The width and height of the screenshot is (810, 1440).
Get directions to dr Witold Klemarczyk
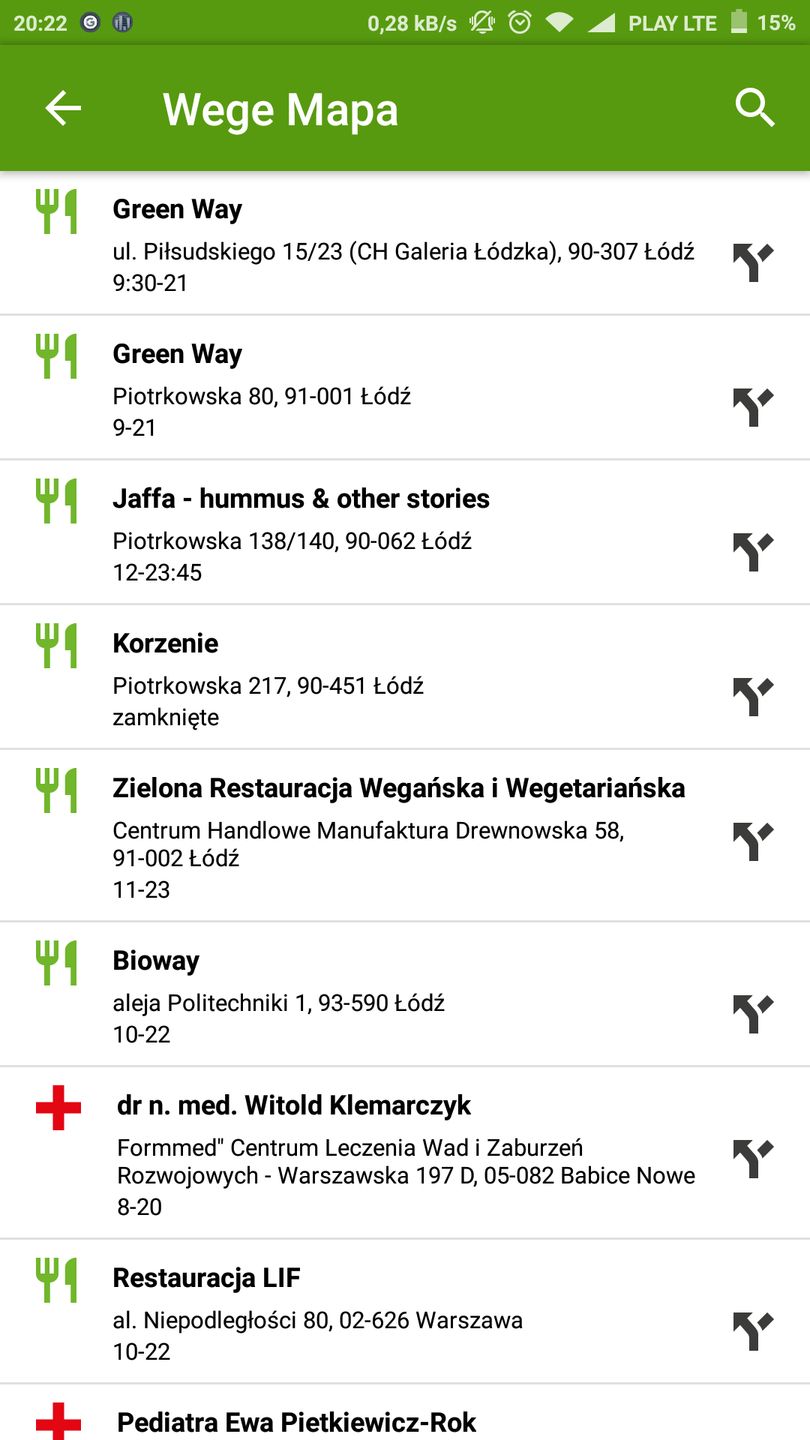tap(752, 1158)
